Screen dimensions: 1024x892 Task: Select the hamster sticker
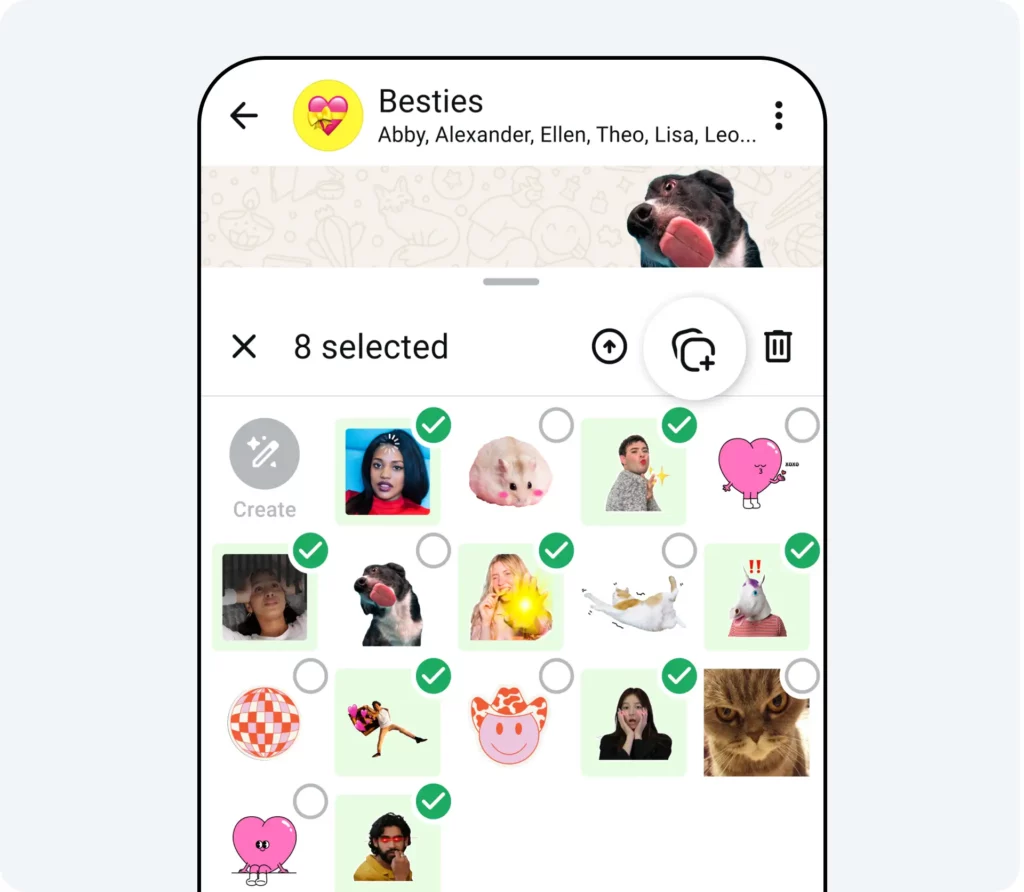(511, 472)
